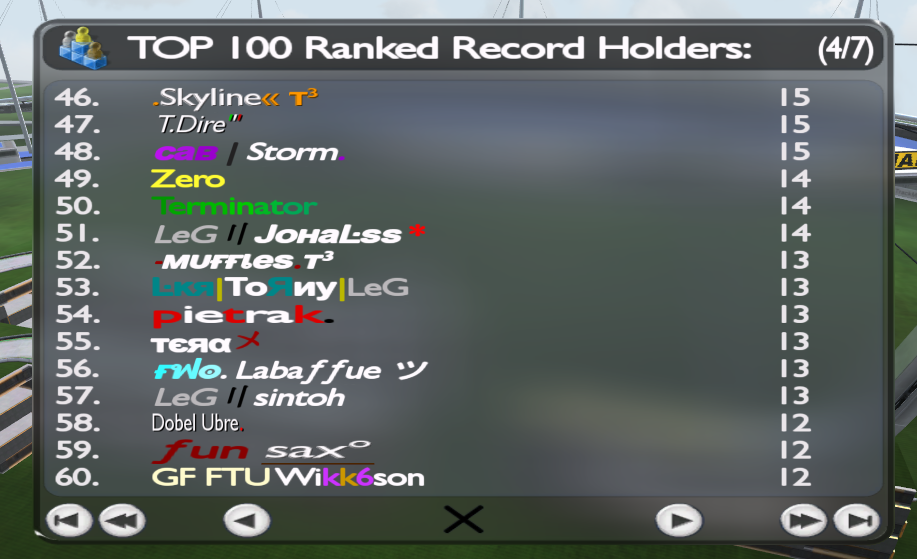This screenshot has width=917, height=559.
Task: Skip forward several ranking pages
Action: (x=804, y=520)
